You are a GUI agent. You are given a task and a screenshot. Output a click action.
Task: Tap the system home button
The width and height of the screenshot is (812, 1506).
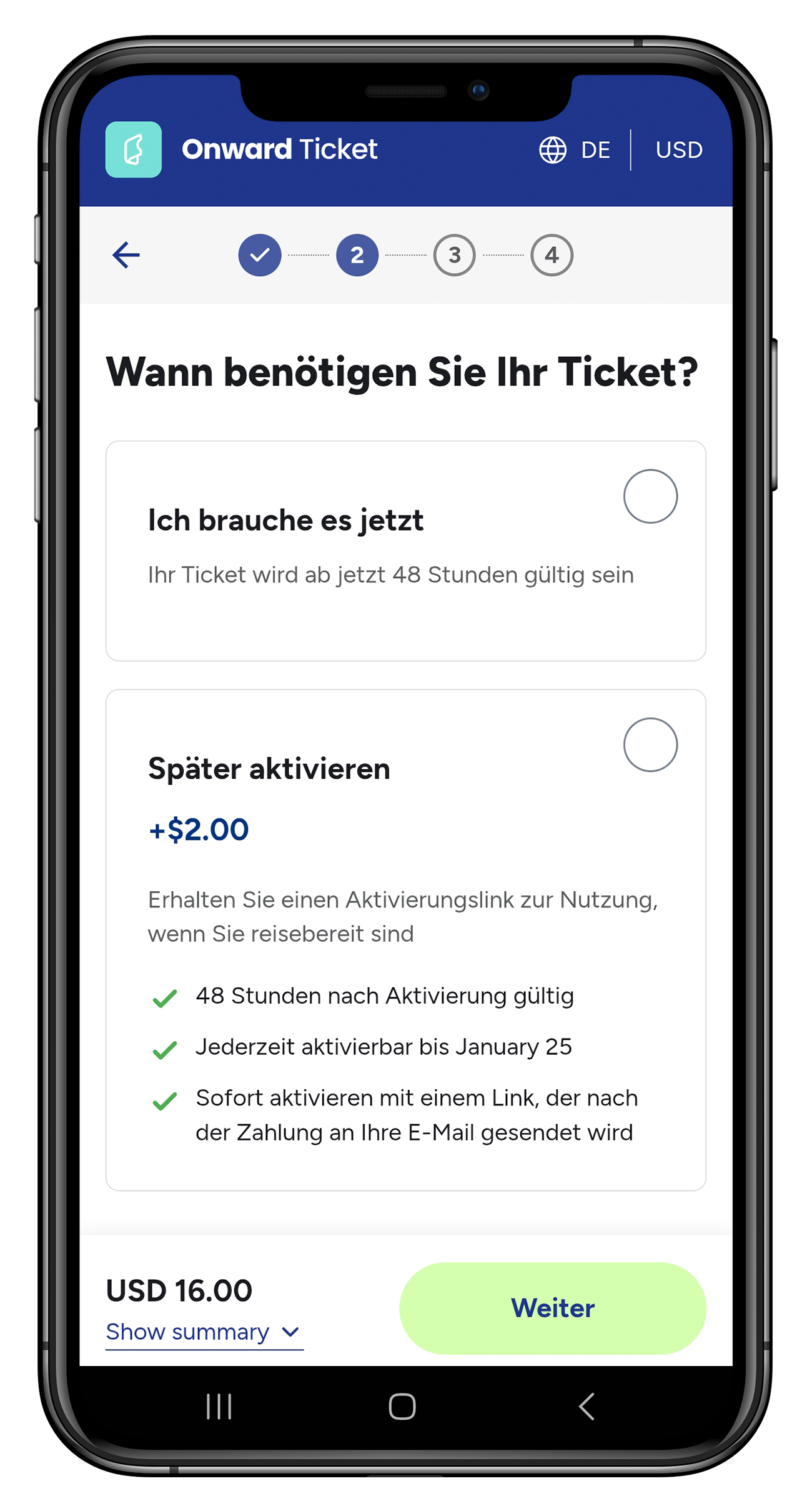pyautogui.click(x=402, y=1407)
